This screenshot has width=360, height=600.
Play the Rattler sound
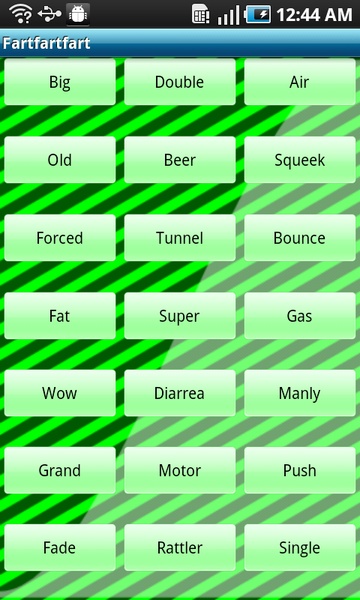tap(180, 548)
